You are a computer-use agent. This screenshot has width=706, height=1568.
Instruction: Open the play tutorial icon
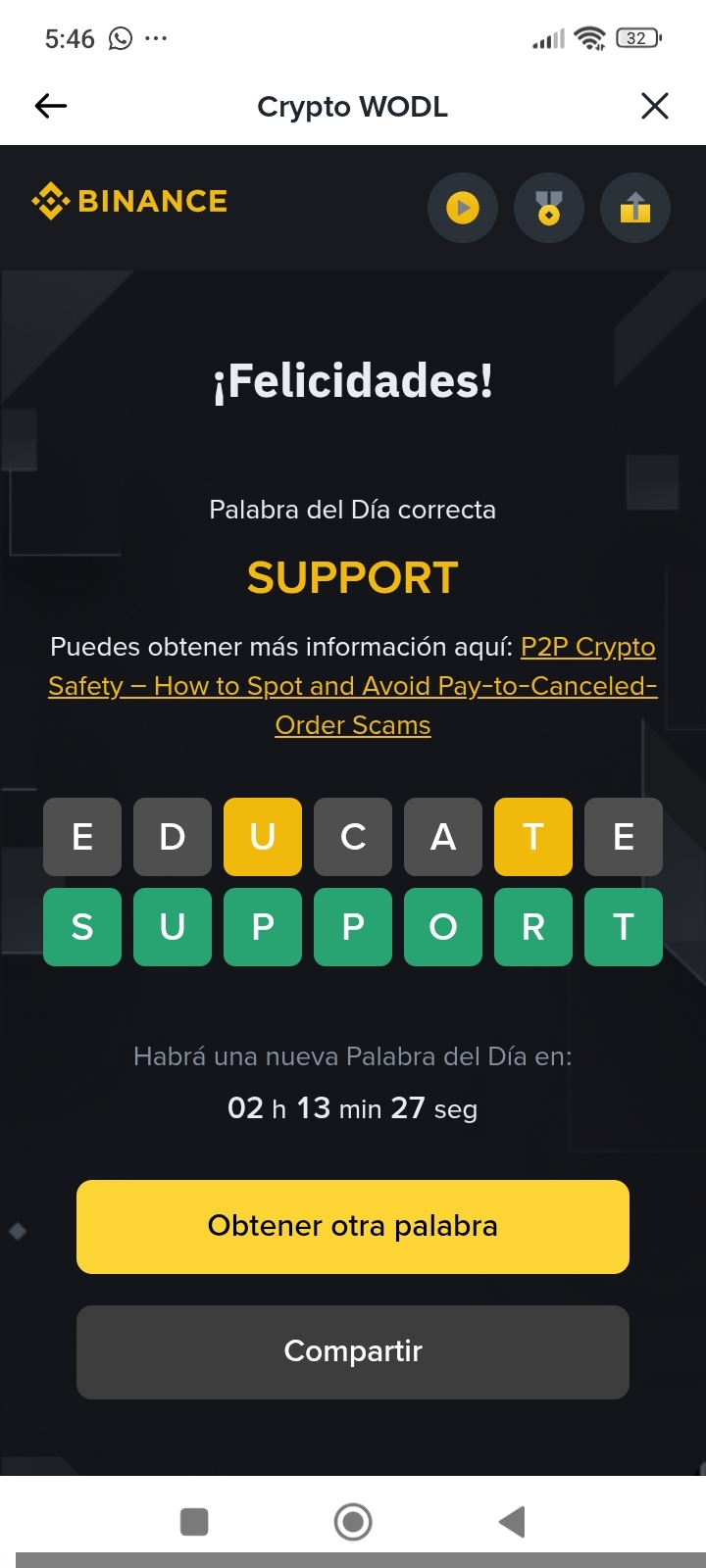[x=463, y=208]
